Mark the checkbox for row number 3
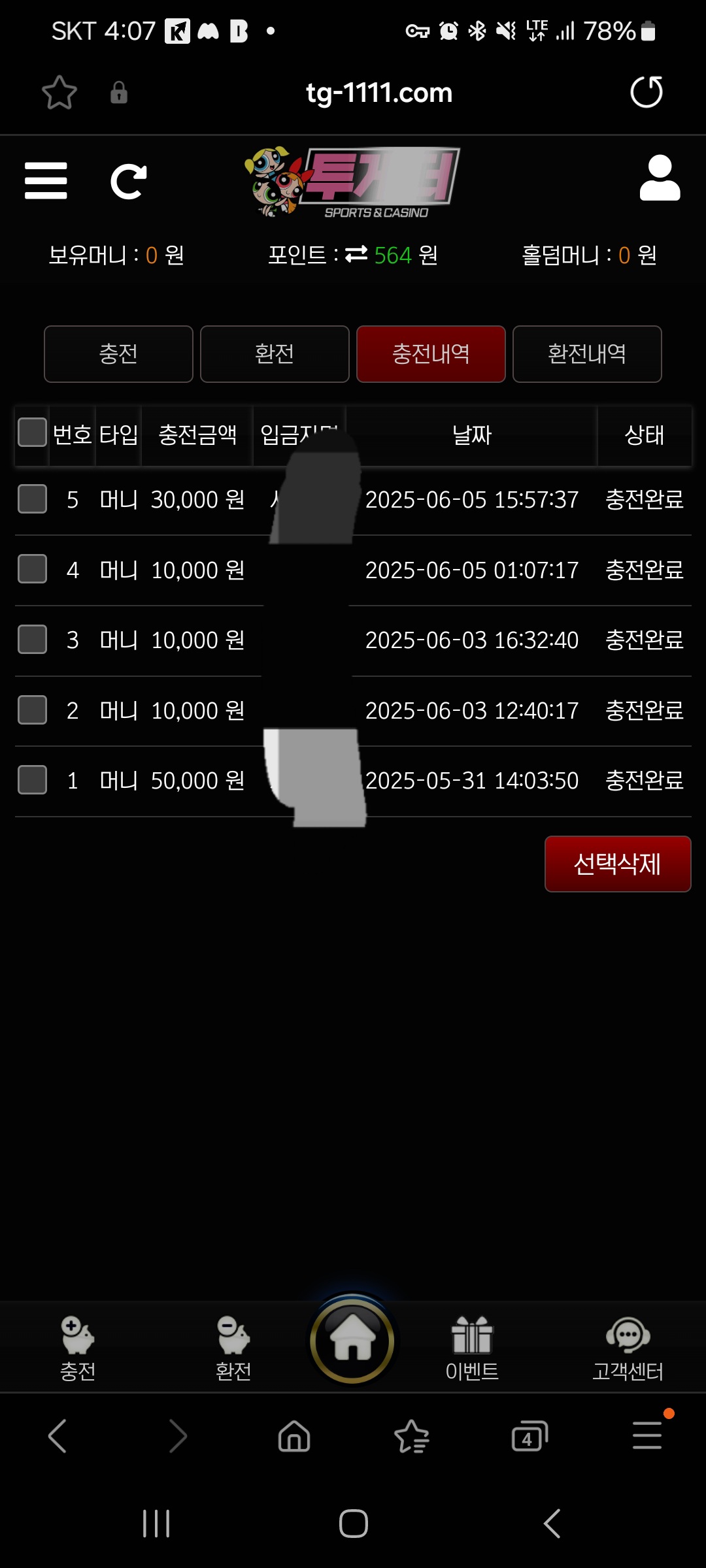The image size is (706, 1568). (32, 640)
